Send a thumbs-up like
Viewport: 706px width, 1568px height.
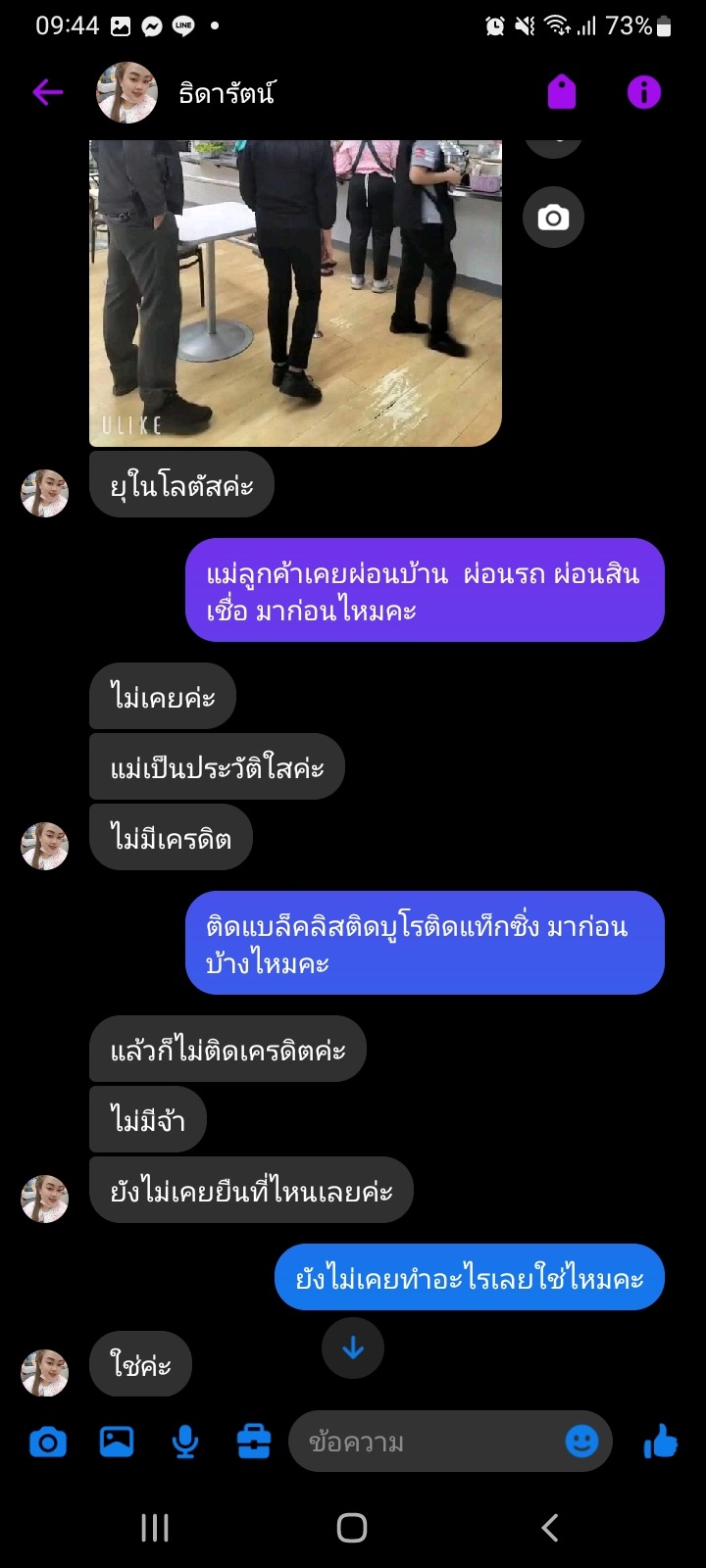click(x=661, y=1442)
